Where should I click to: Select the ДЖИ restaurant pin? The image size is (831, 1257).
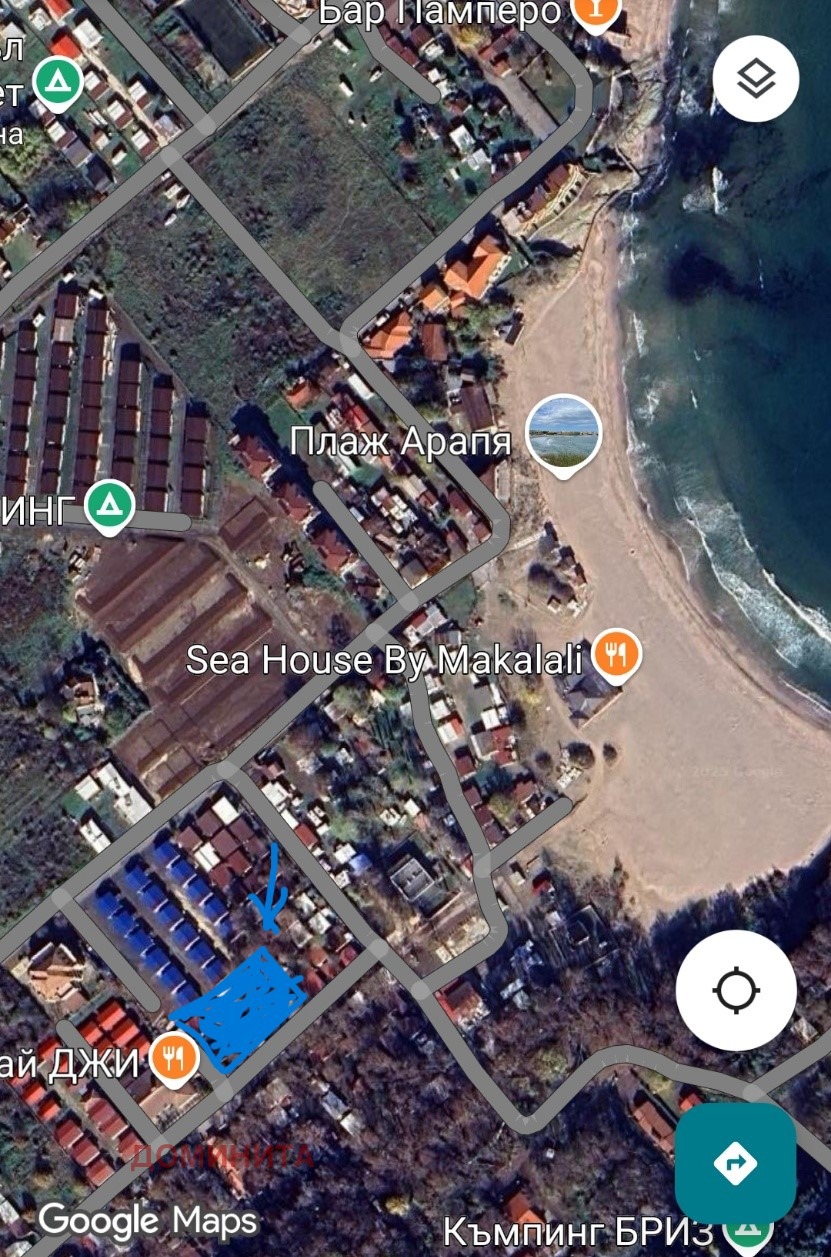[x=175, y=1059]
